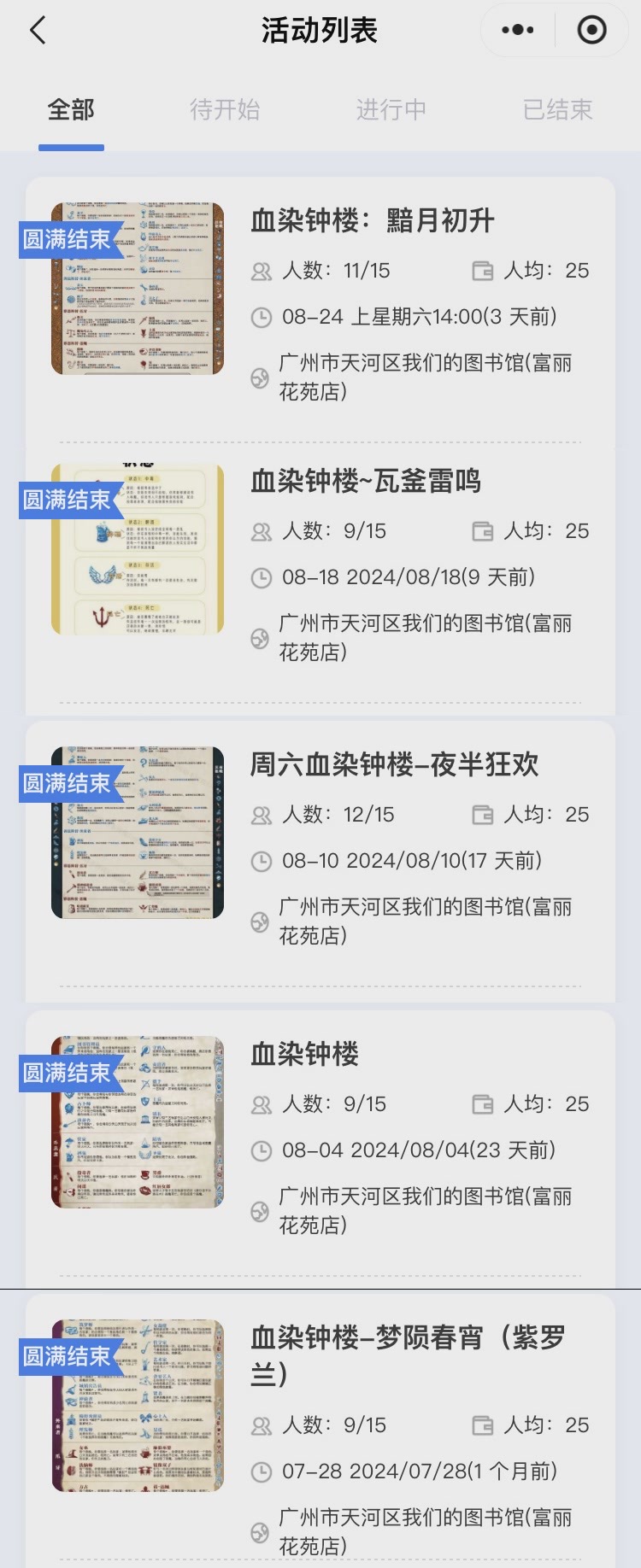Open the mini program more options menu
641x1568 pixels.
pos(517,31)
